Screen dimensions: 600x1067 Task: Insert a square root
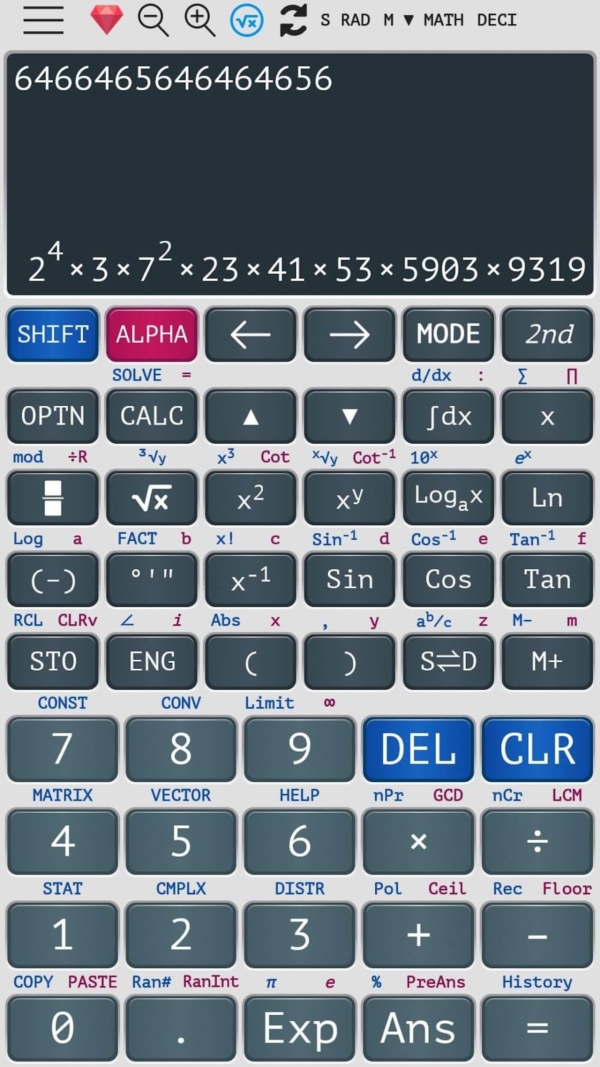pos(152,498)
